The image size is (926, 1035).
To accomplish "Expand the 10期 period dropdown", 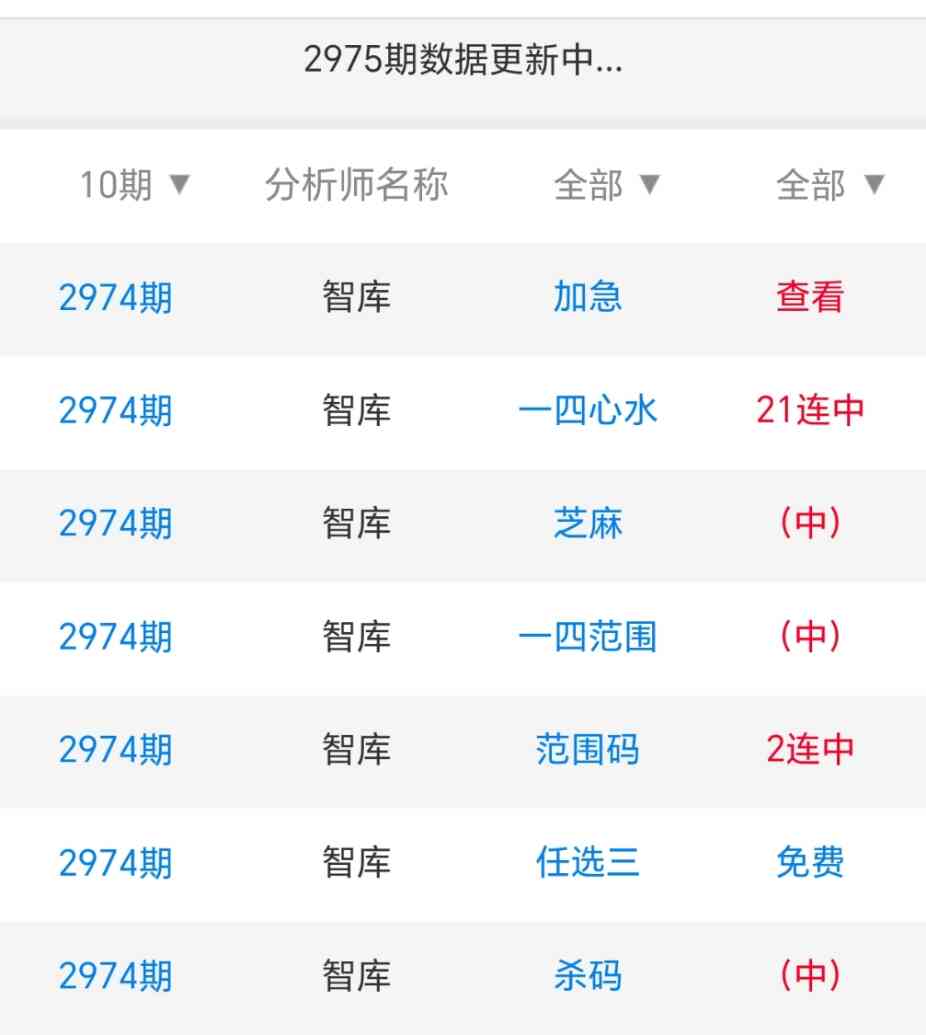I will tap(135, 185).
